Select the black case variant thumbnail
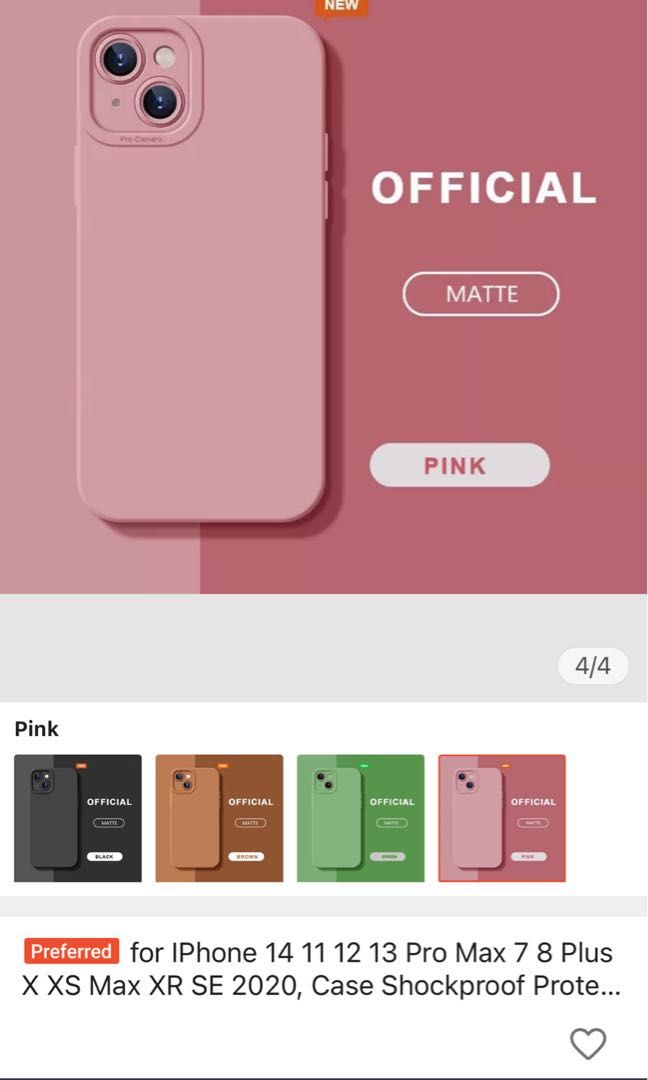This screenshot has height=1080, width=648. point(78,818)
